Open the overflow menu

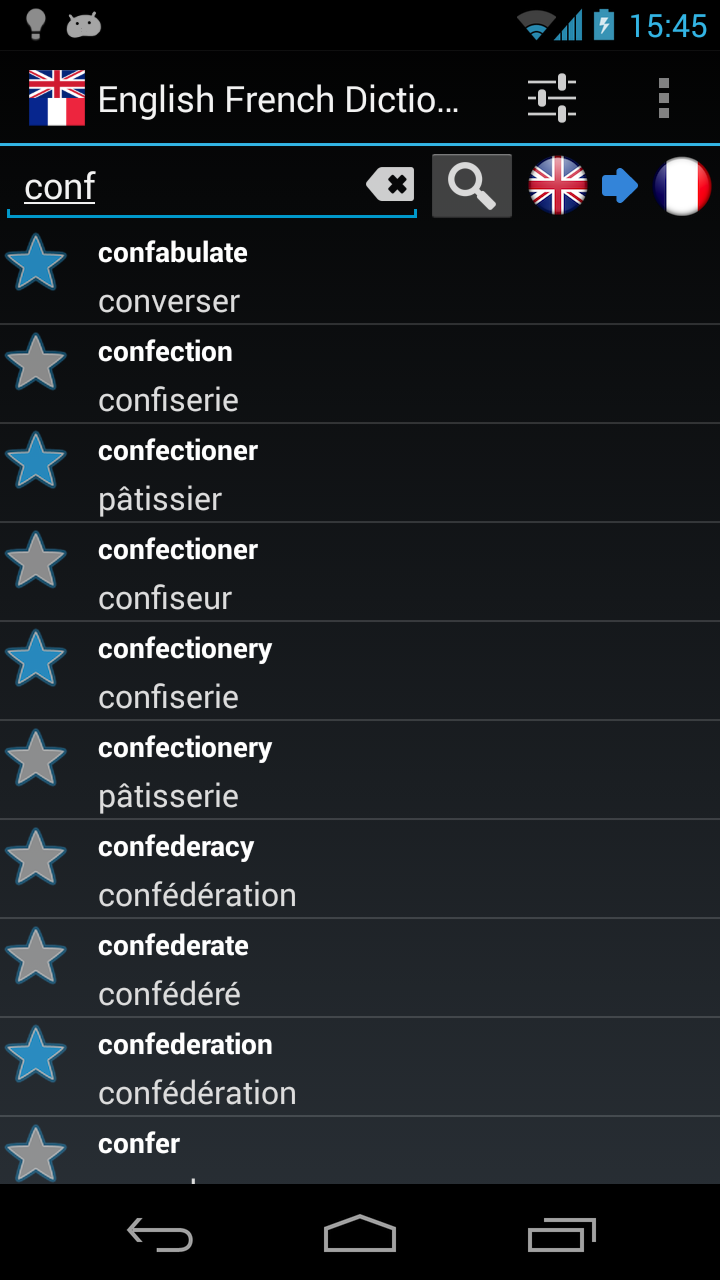click(x=663, y=97)
